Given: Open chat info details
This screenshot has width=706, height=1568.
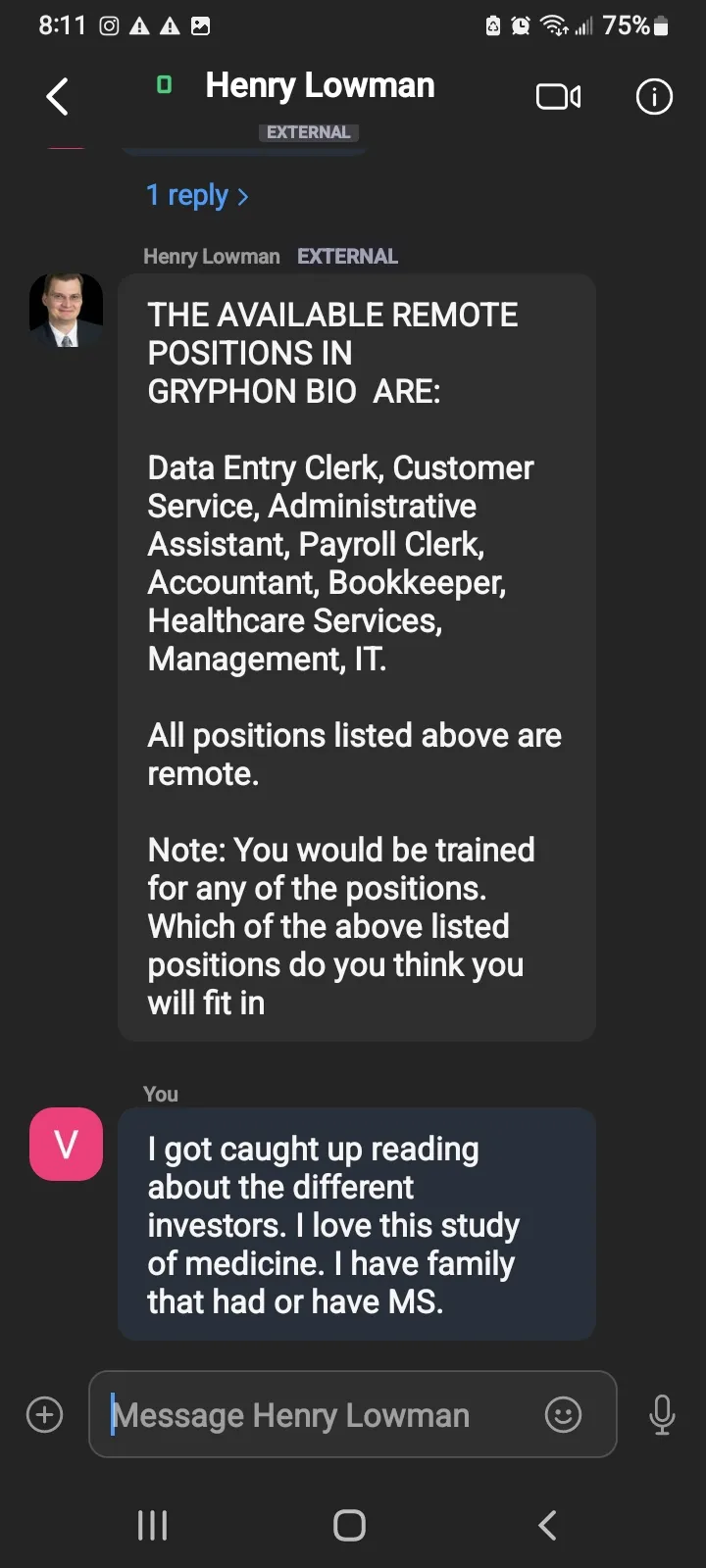Looking at the screenshot, I should click(x=654, y=96).
